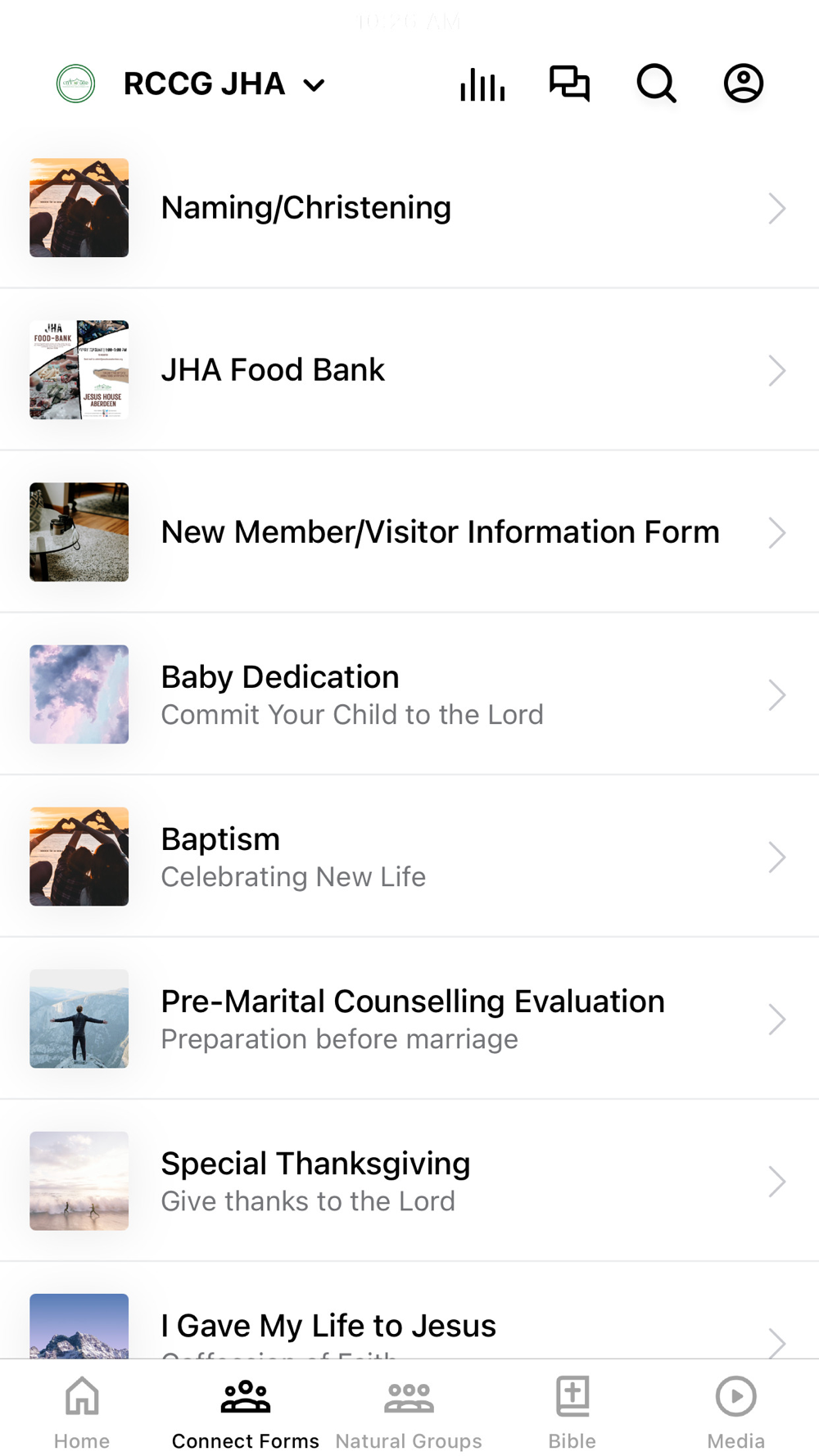This screenshot has width=819, height=1456.
Task: Open I Gave My Life to Jesus
Action: tap(409, 1327)
